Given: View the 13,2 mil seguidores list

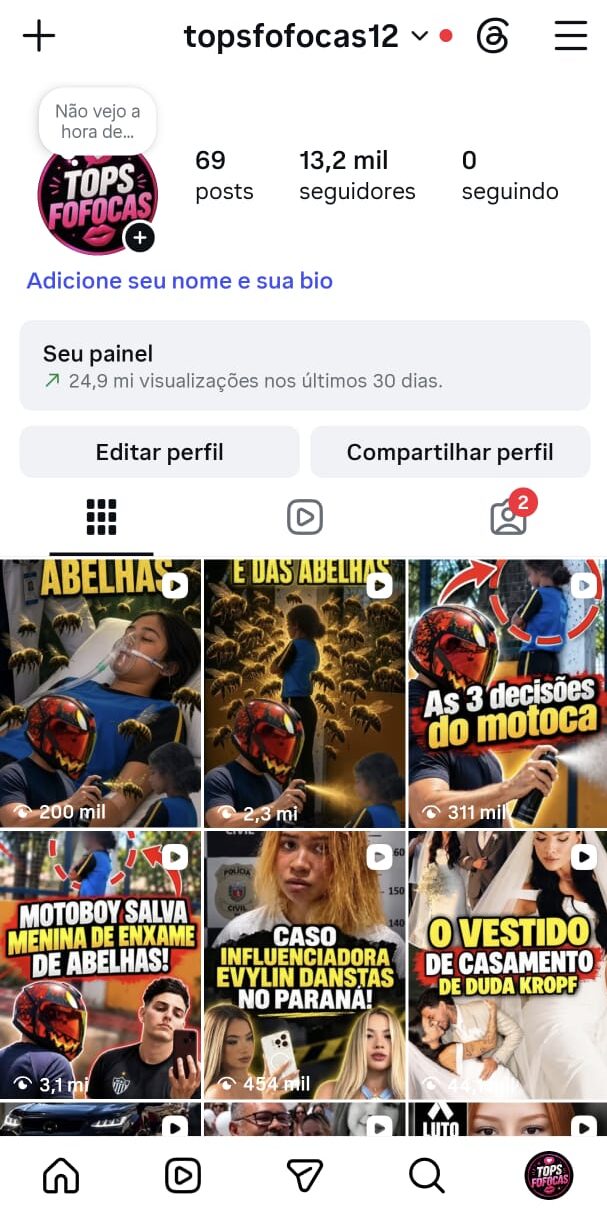Looking at the screenshot, I should pyautogui.click(x=357, y=175).
